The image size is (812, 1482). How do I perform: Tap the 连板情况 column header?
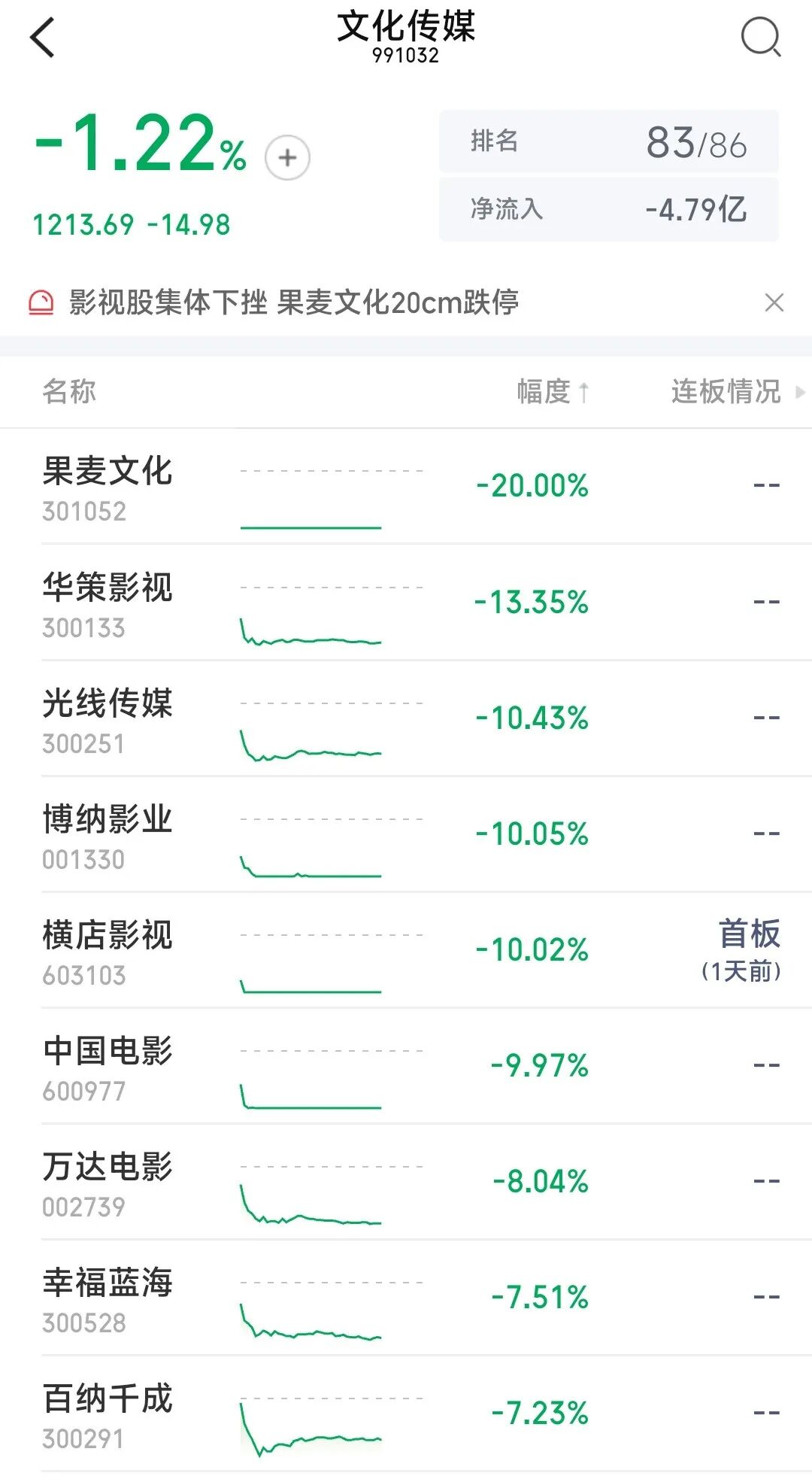tap(726, 392)
